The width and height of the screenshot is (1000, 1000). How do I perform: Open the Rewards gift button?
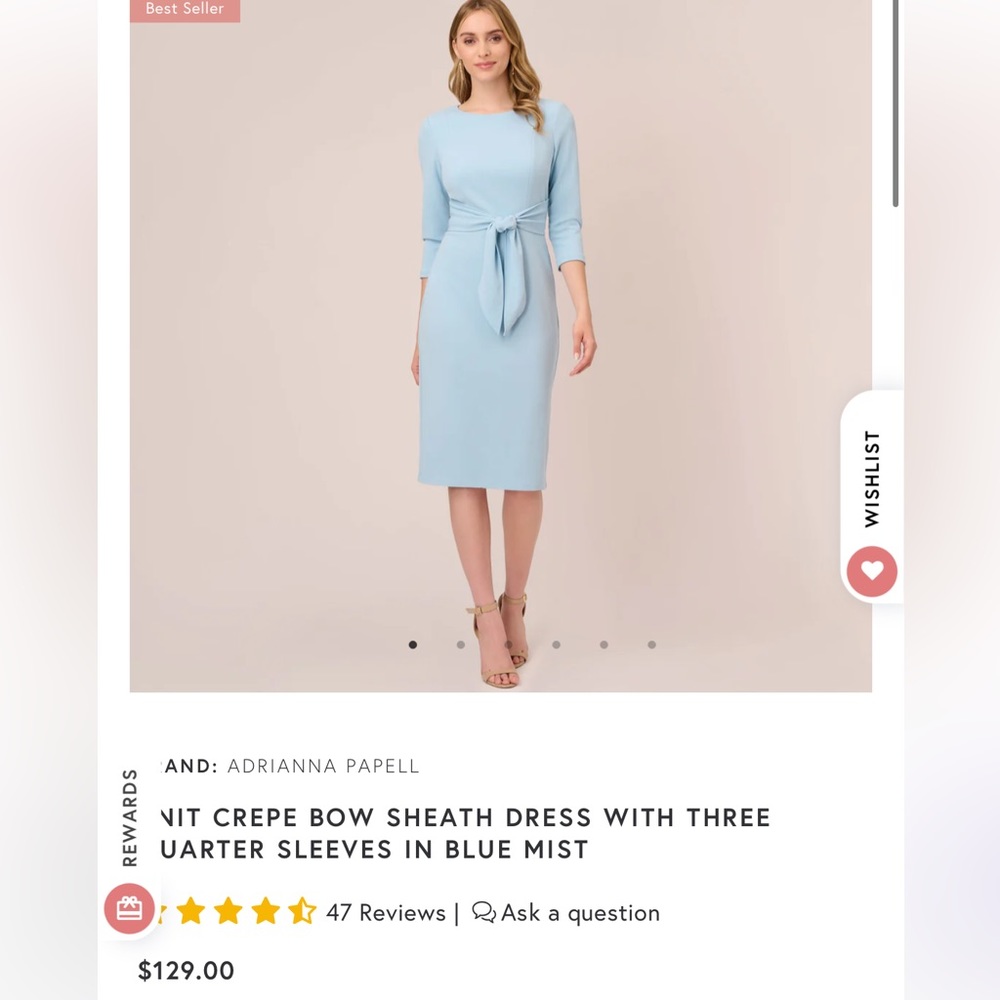130,908
